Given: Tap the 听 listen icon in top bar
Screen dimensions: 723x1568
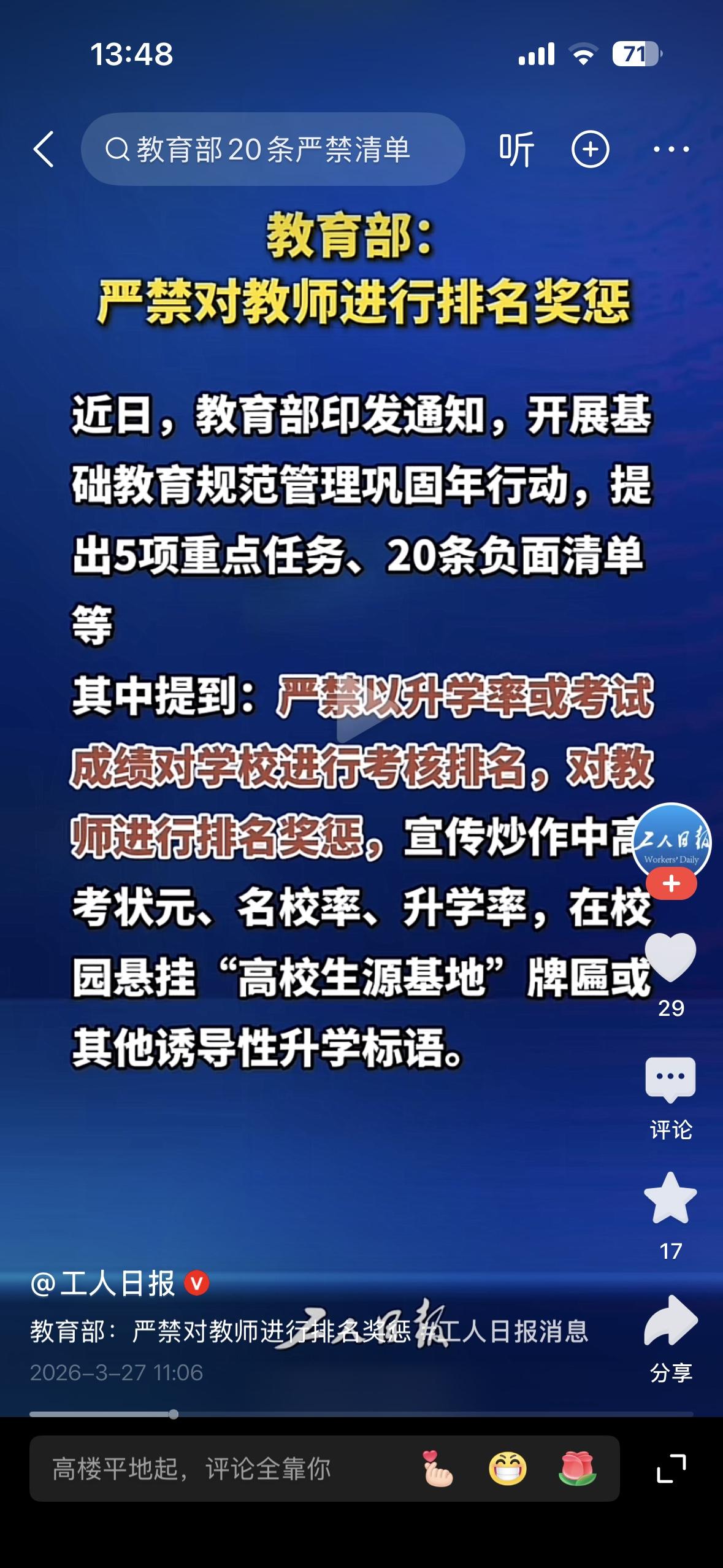Looking at the screenshot, I should pyautogui.click(x=518, y=148).
